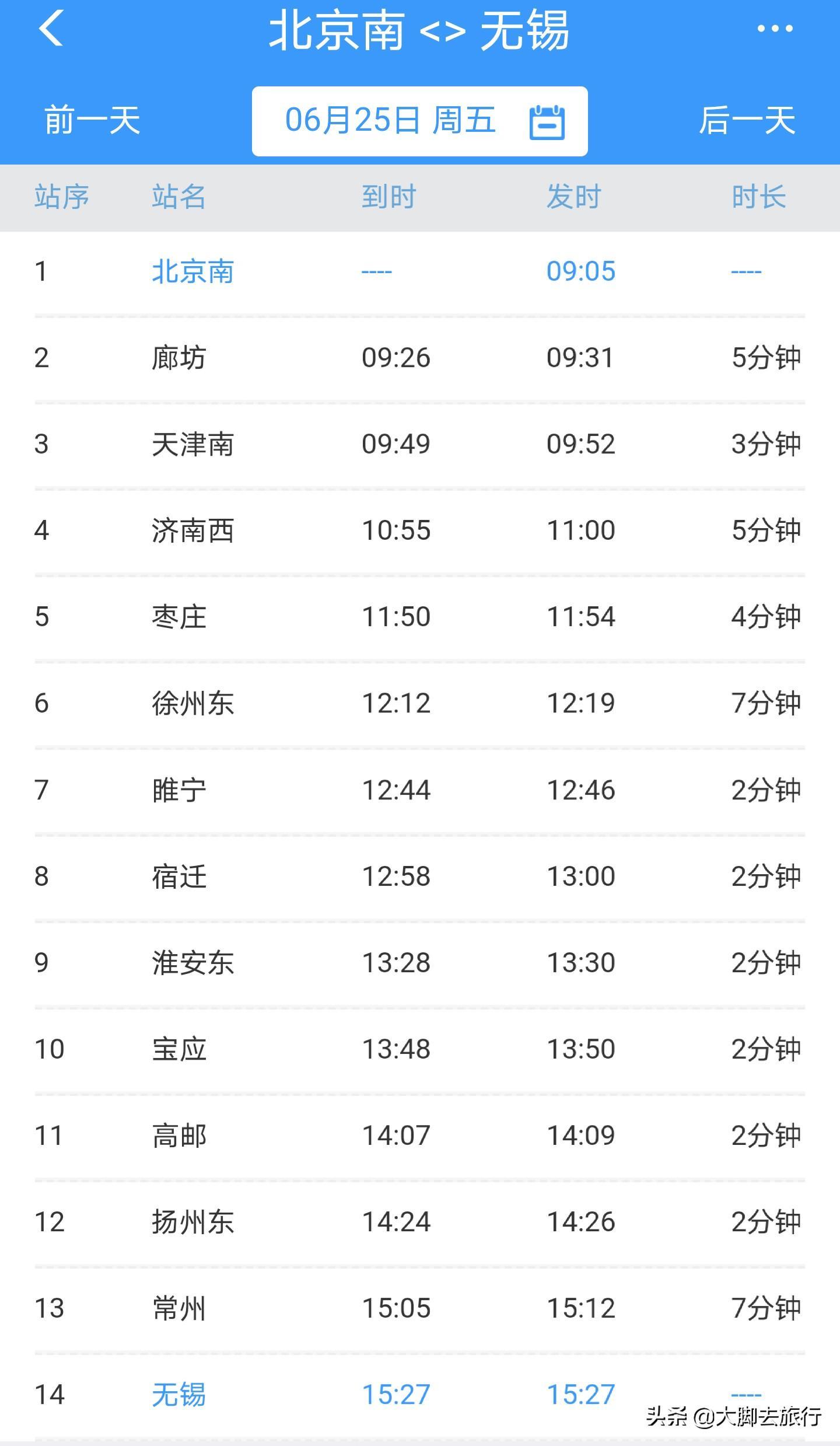Switch to the next day (后一天)
This screenshot has height=1446, width=840.
pos(747,121)
